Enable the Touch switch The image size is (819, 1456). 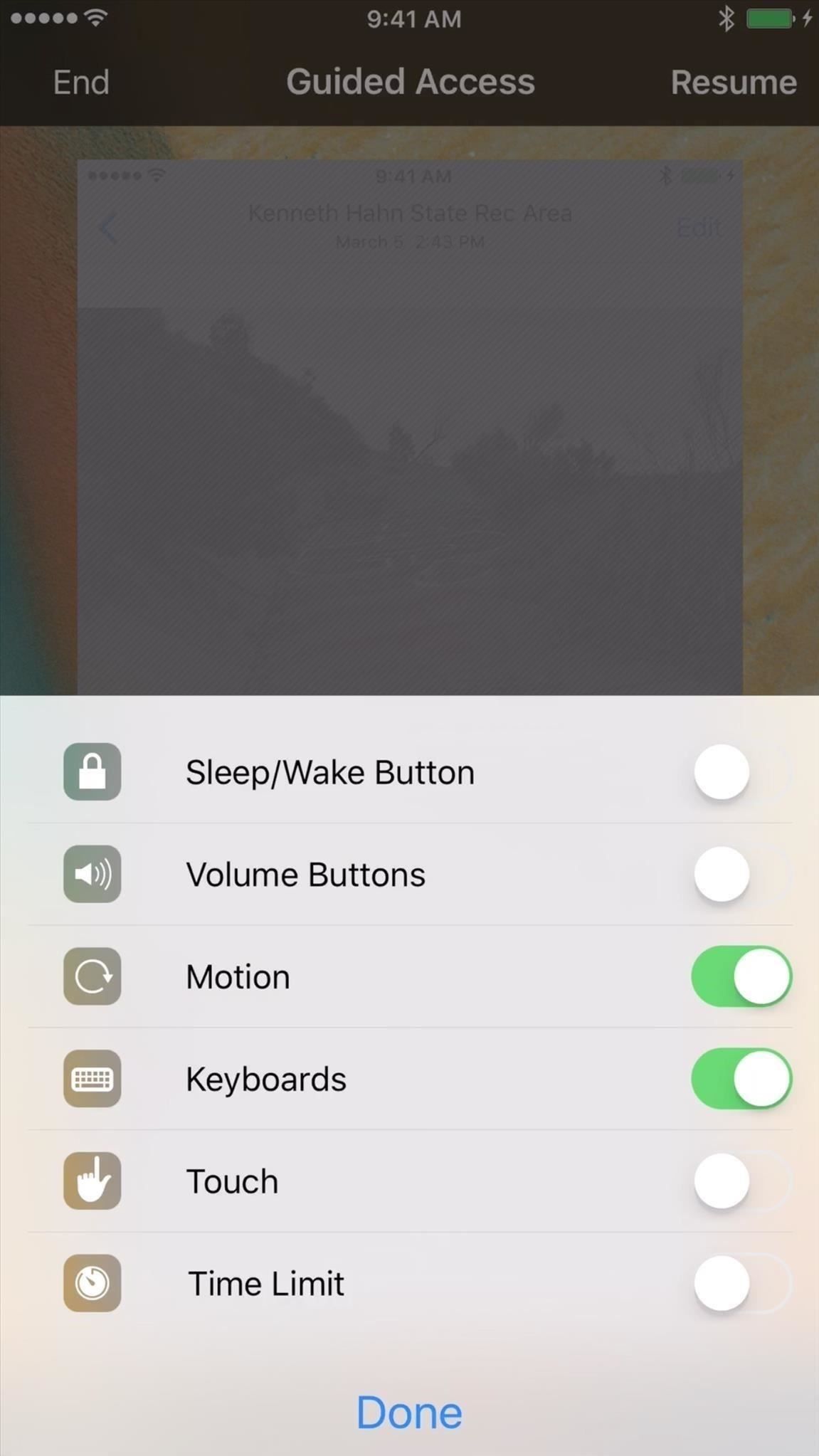tap(741, 1181)
